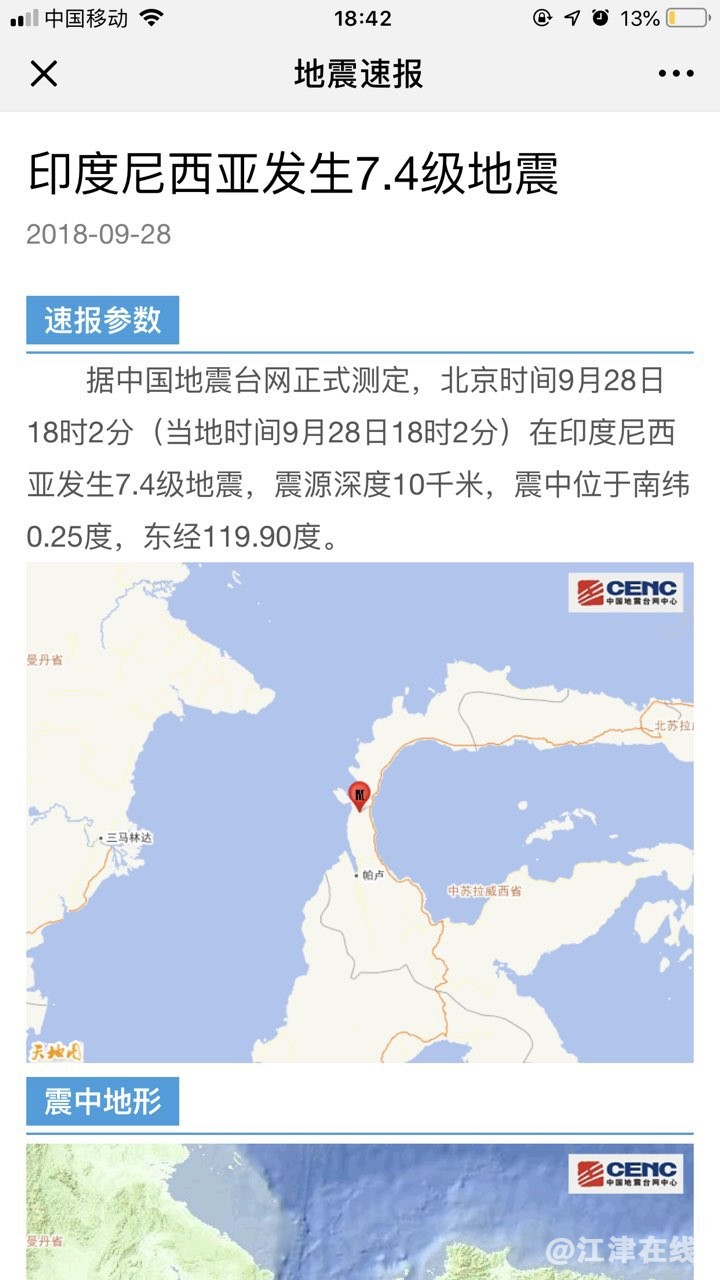Viewport: 720px width, 1280px height.
Task: Close the 地震速报 page
Action: coord(44,74)
